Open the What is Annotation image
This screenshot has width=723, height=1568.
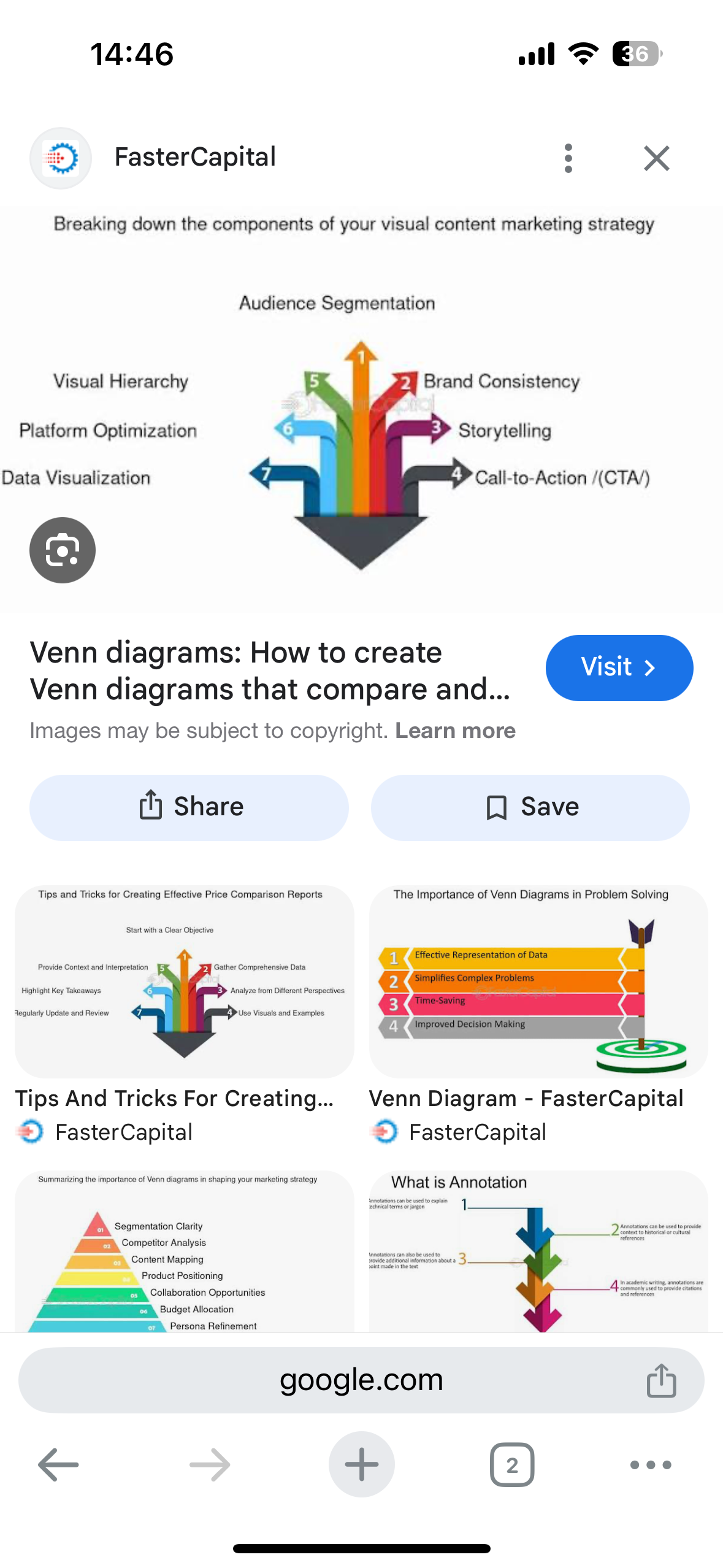click(538, 1251)
